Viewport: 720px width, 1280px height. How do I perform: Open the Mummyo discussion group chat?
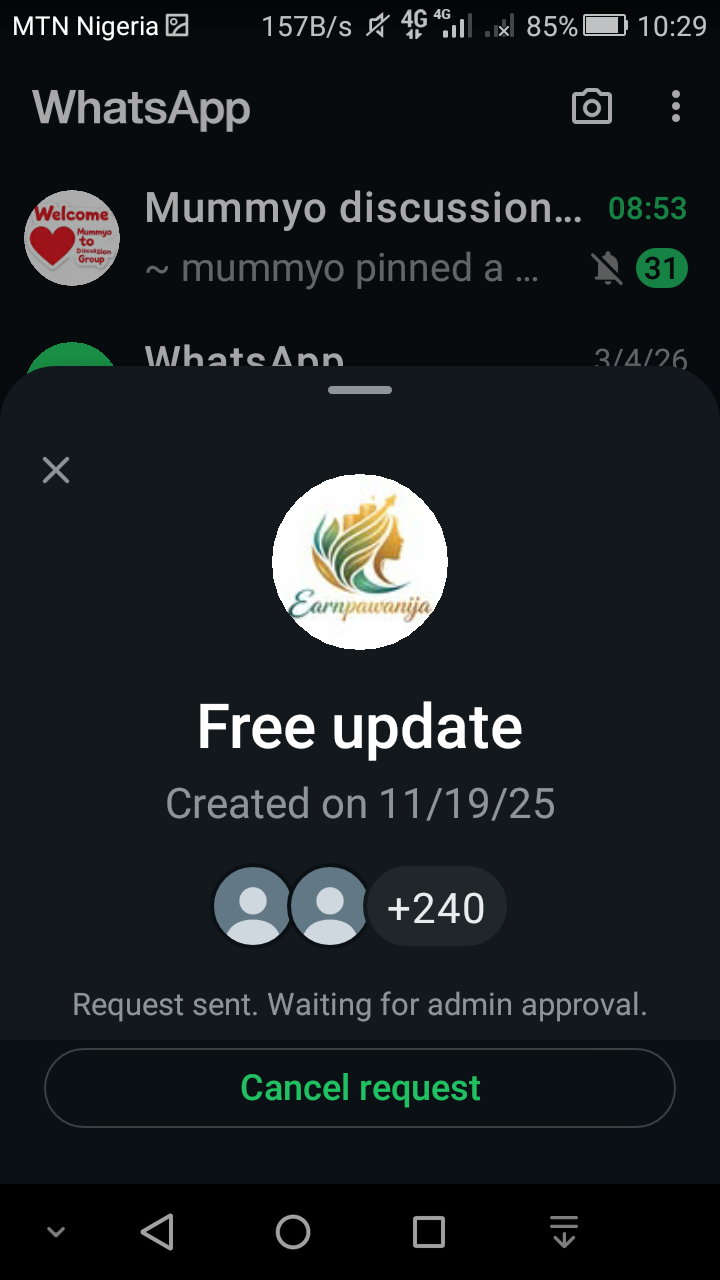[360, 238]
